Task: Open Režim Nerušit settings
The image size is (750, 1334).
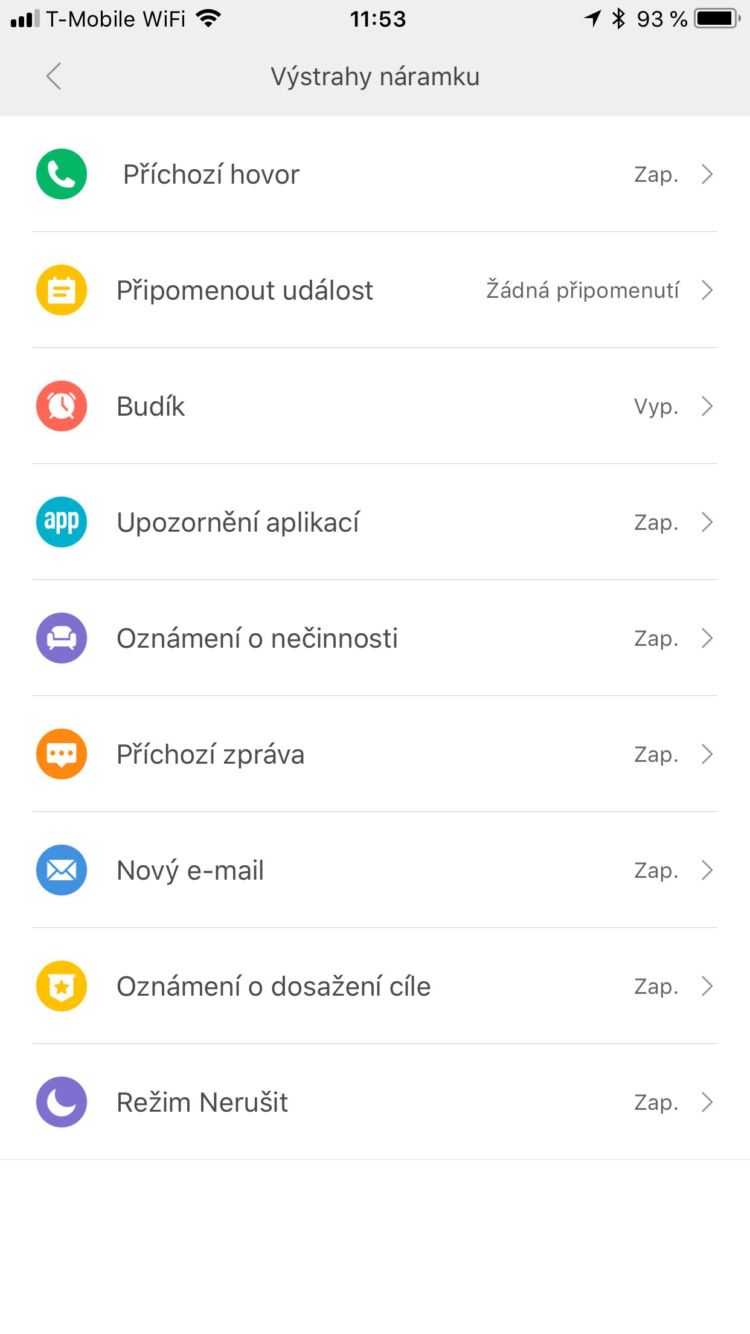Action: [x=374, y=1102]
